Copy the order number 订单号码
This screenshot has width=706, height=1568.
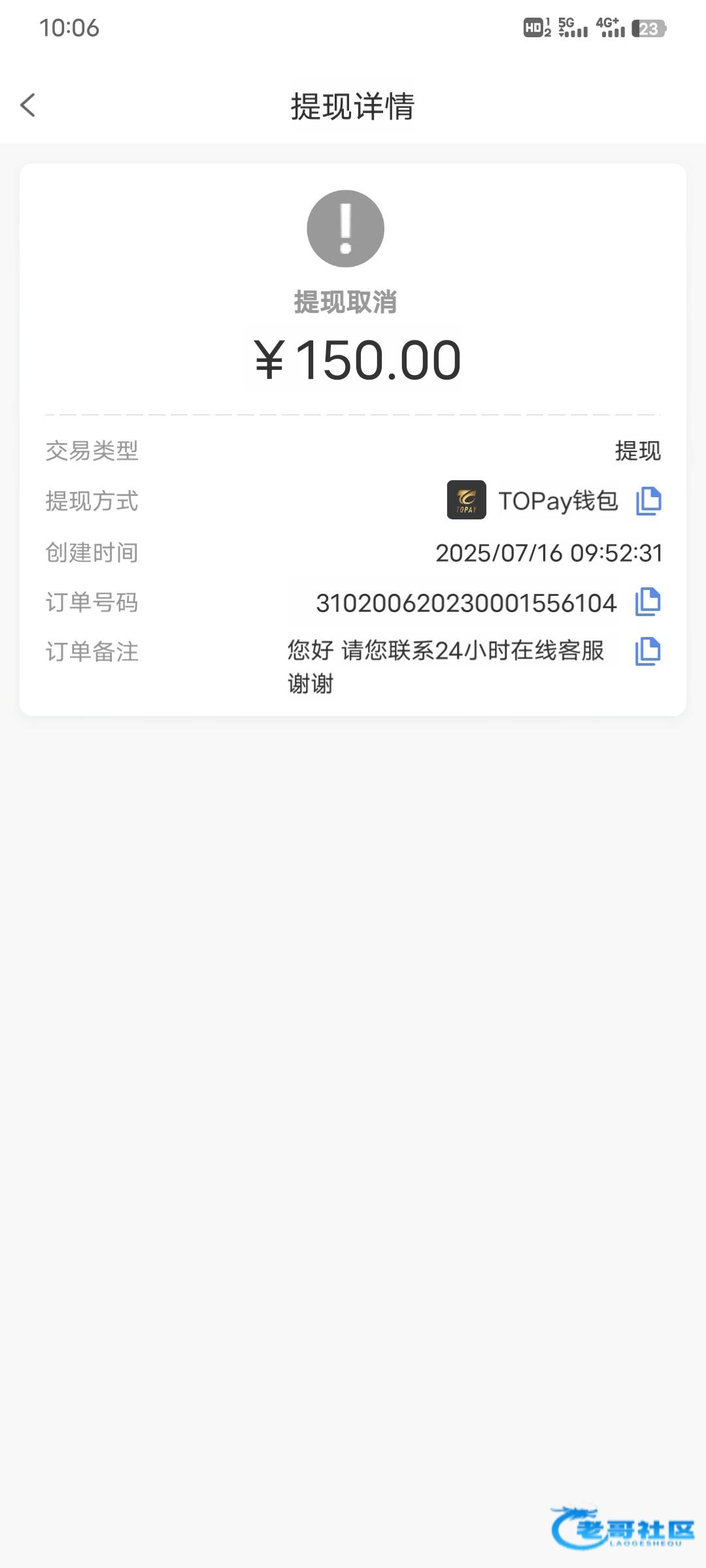[648, 602]
